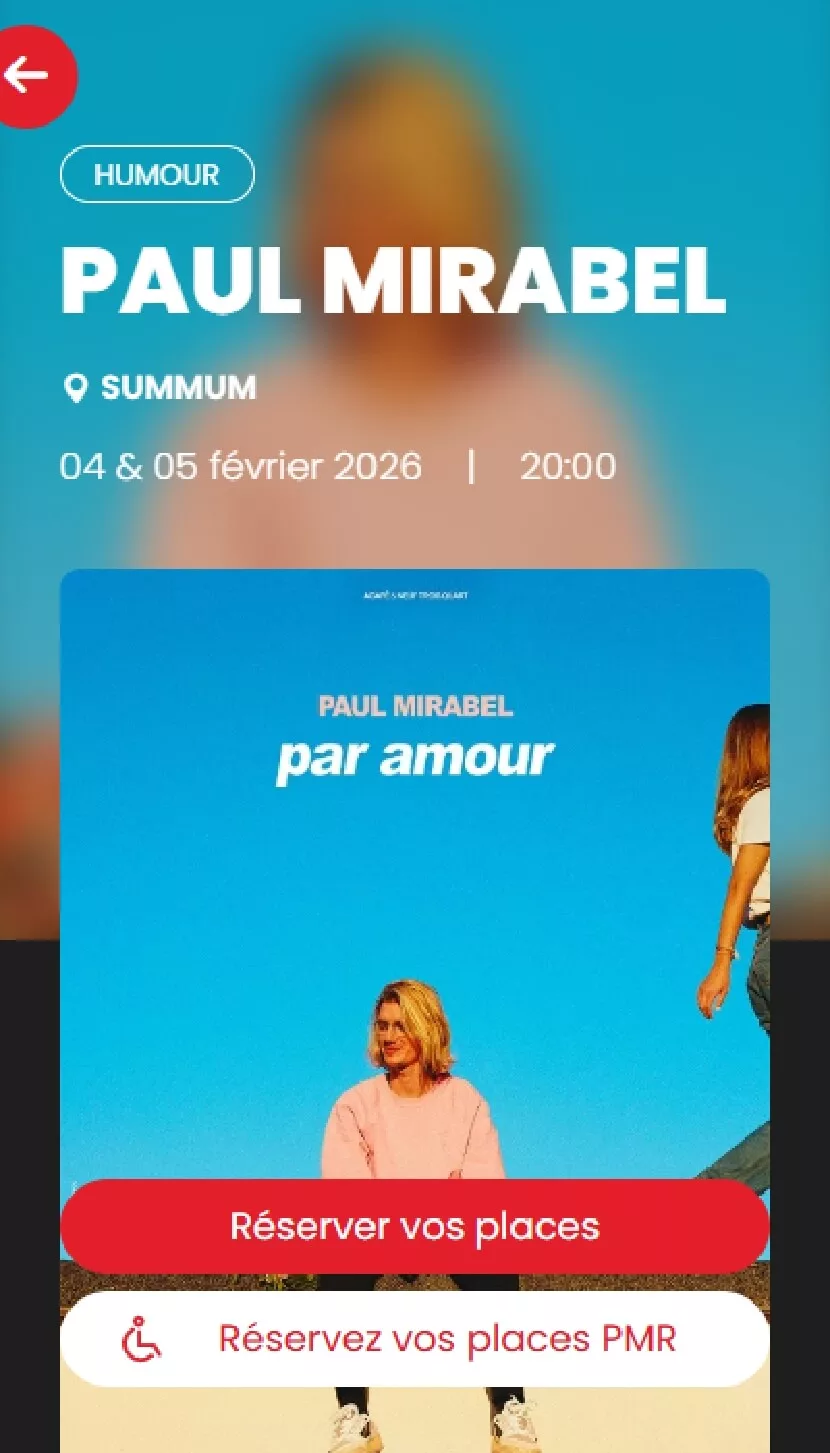Tap Réserver vos places button
This screenshot has width=830, height=1453.
coord(415,1226)
